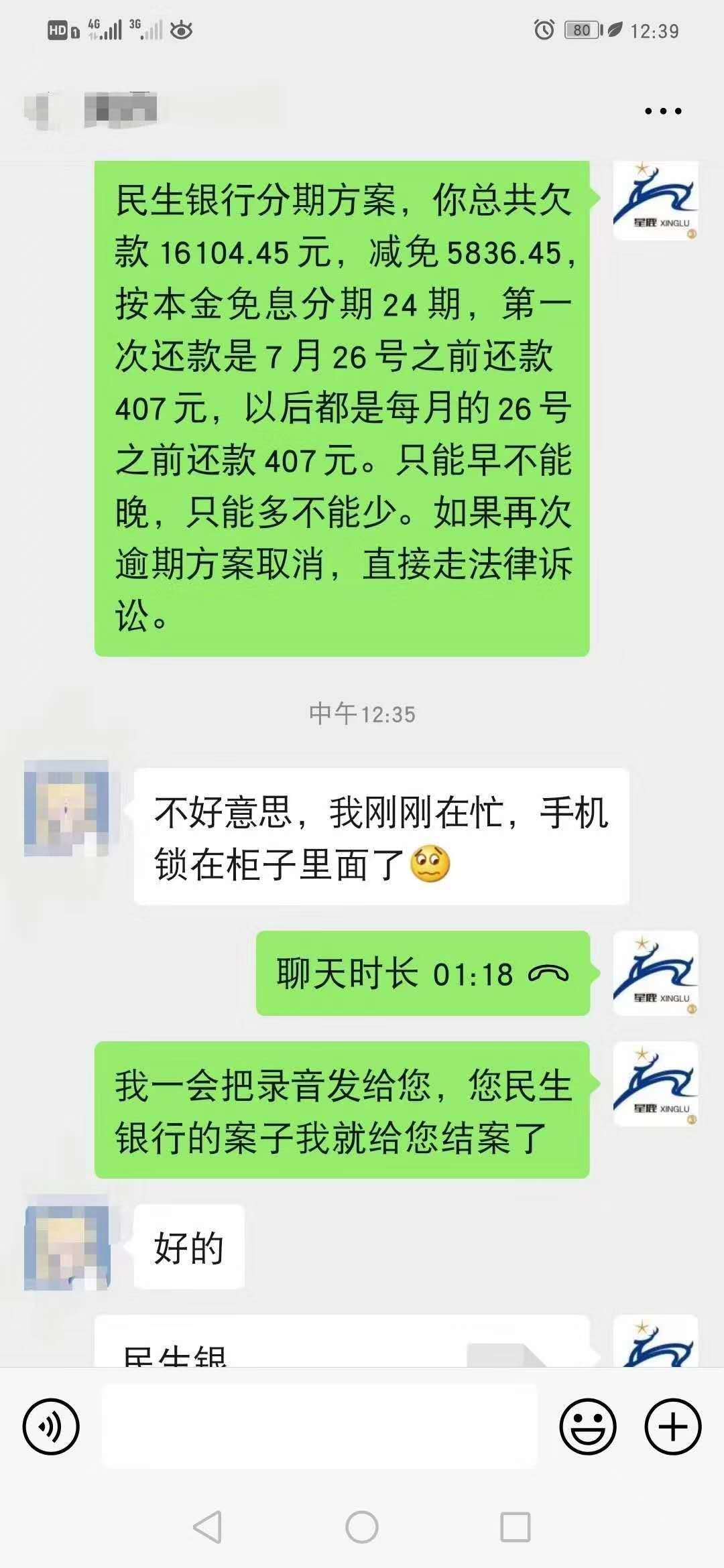Tap the call record 聊天时长 01:18
The width and height of the screenshot is (724, 1568).
click(423, 973)
